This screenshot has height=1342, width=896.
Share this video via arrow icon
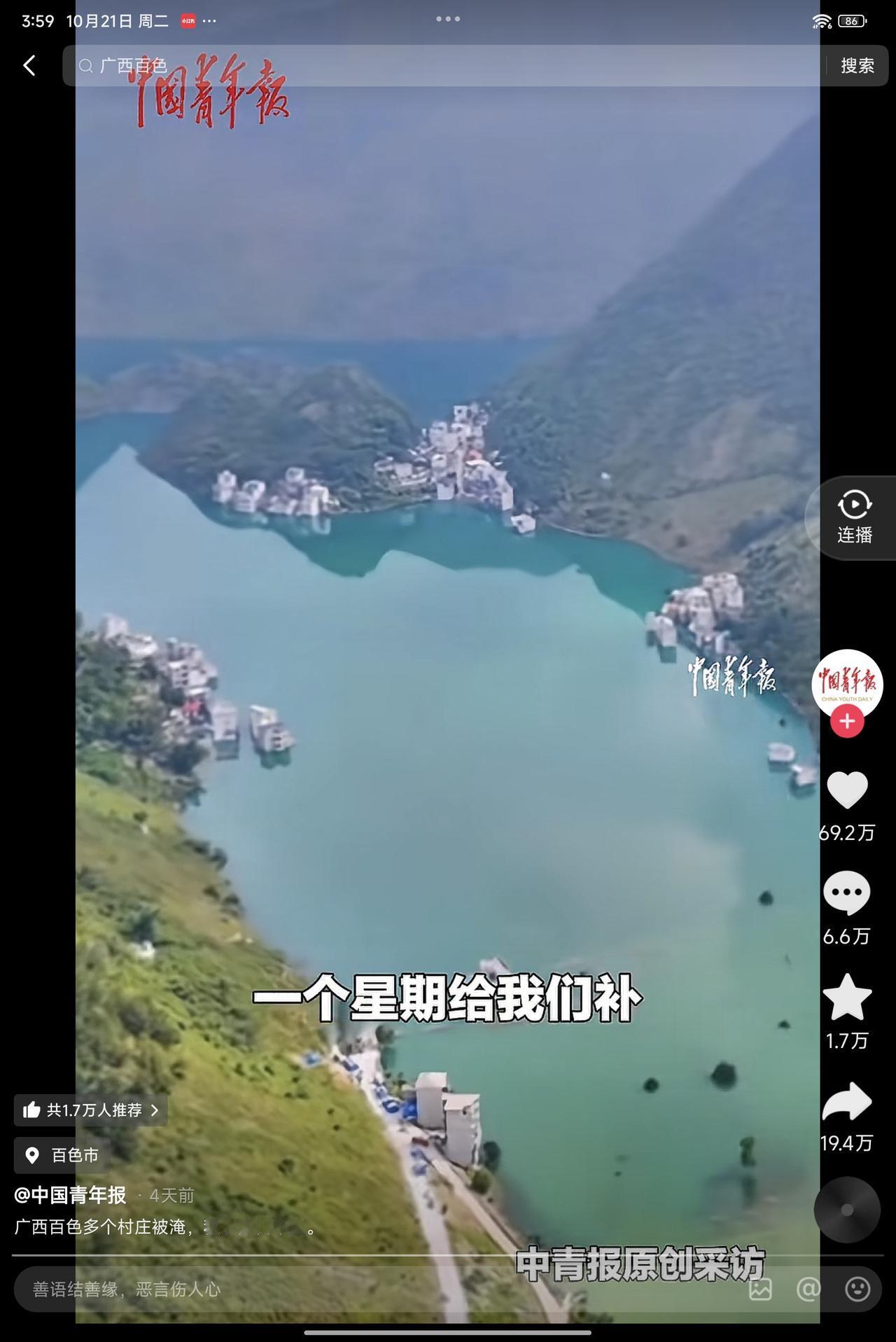click(847, 1101)
